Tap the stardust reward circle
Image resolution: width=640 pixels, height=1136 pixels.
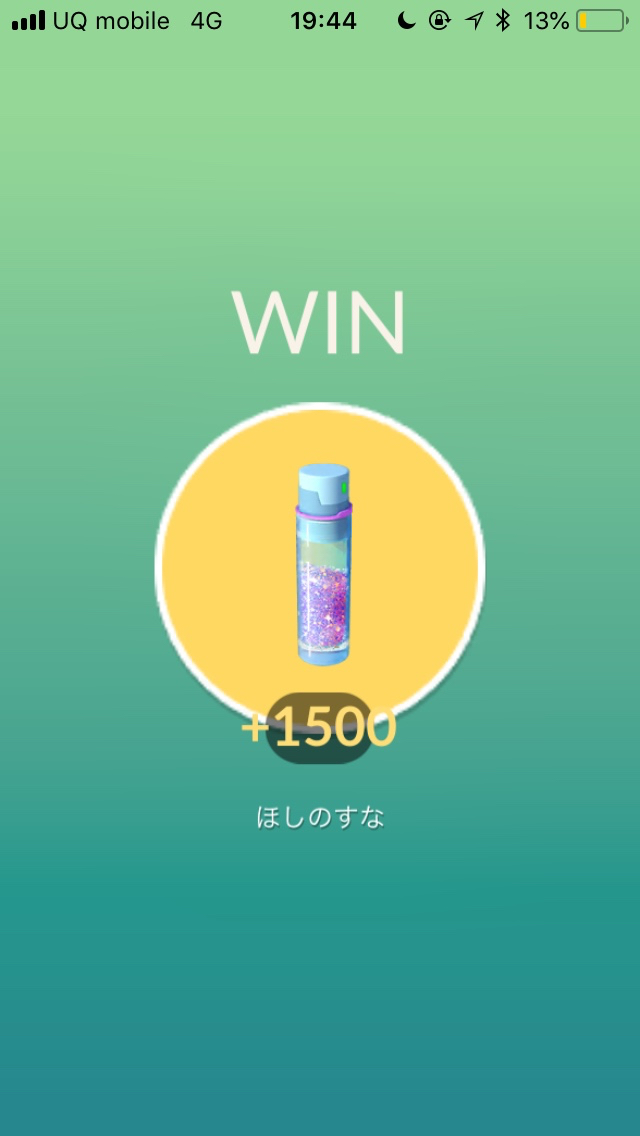[x=320, y=565]
